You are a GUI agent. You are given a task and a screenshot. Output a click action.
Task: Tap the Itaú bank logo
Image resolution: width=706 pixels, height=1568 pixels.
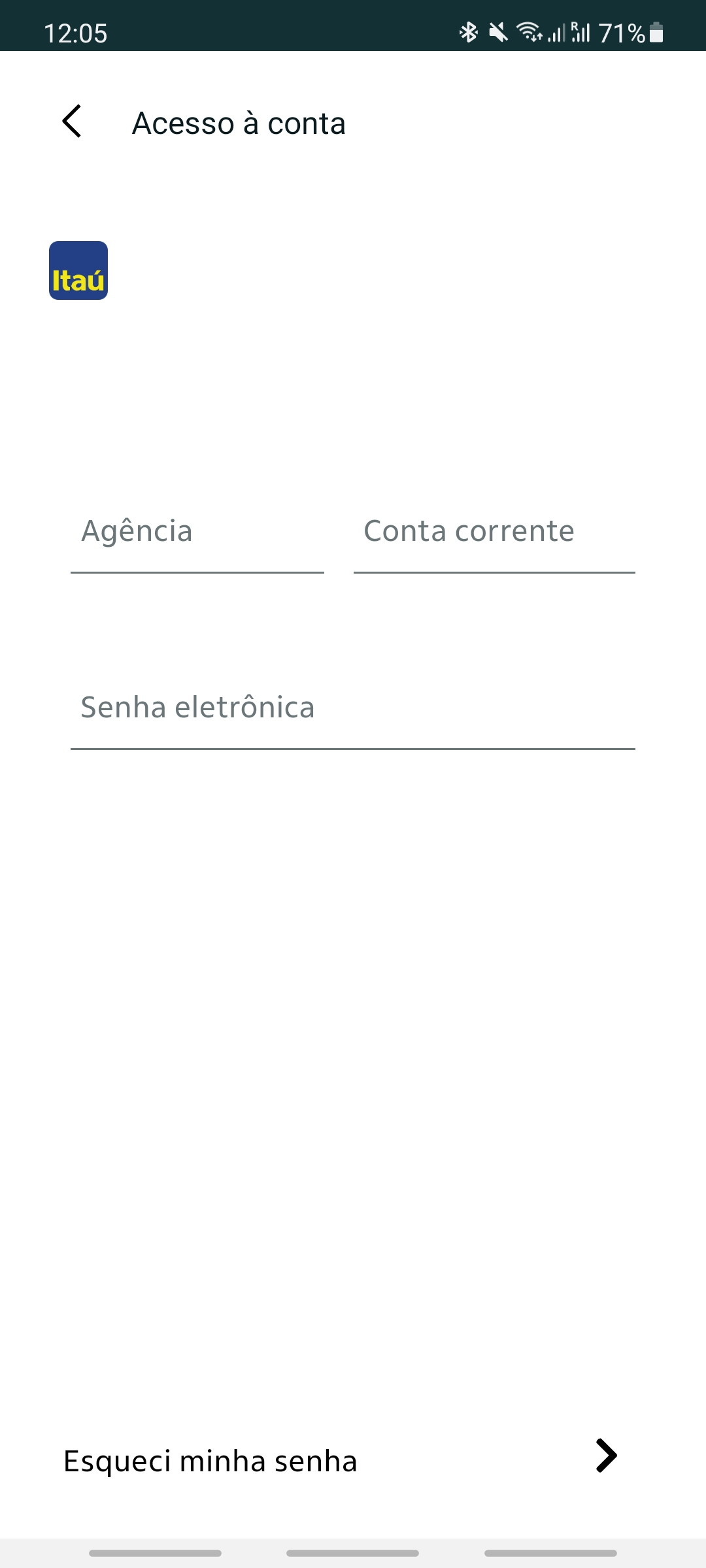(78, 271)
